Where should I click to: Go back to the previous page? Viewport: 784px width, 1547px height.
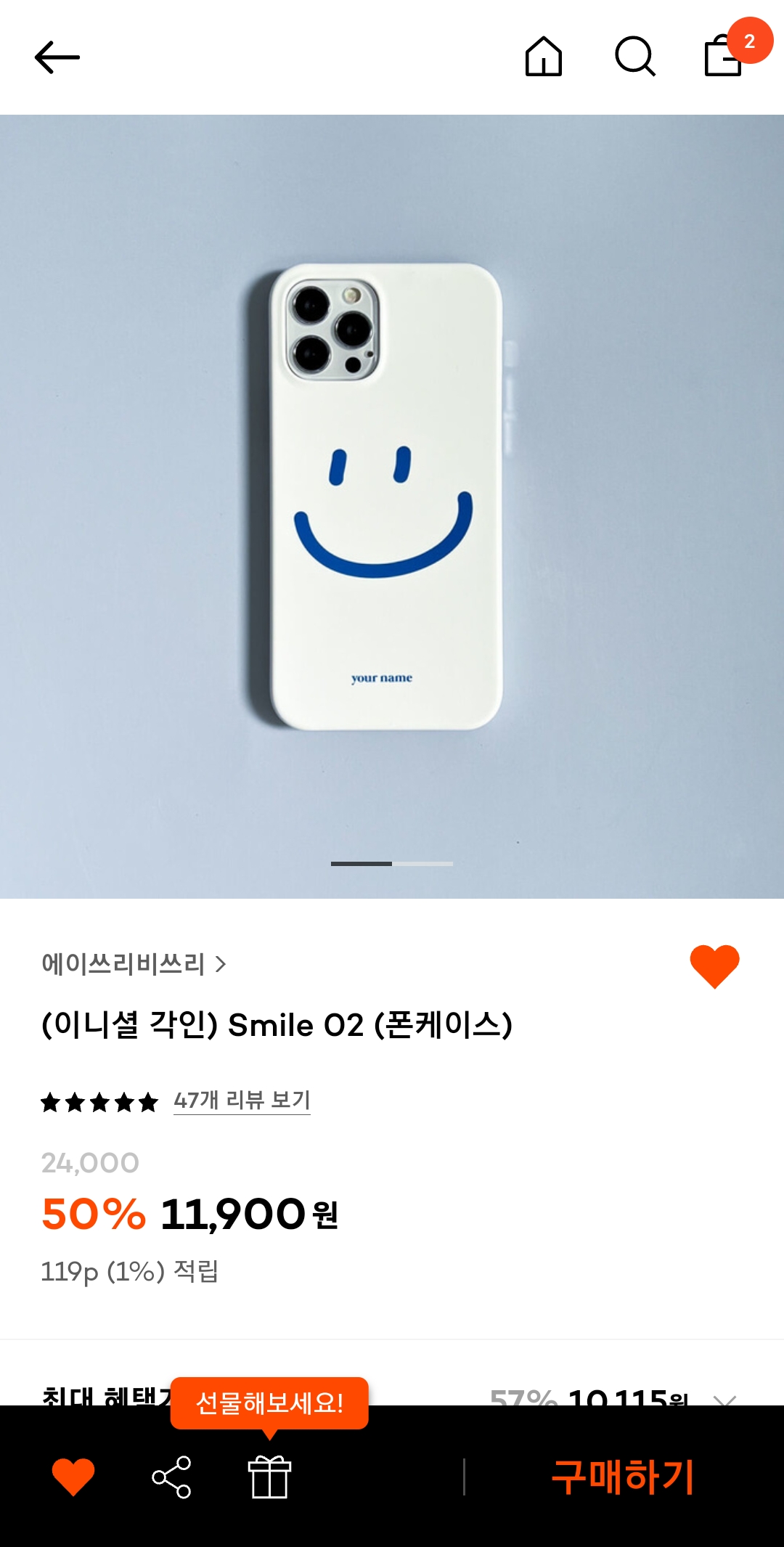pyautogui.click(x=57, y=57)
